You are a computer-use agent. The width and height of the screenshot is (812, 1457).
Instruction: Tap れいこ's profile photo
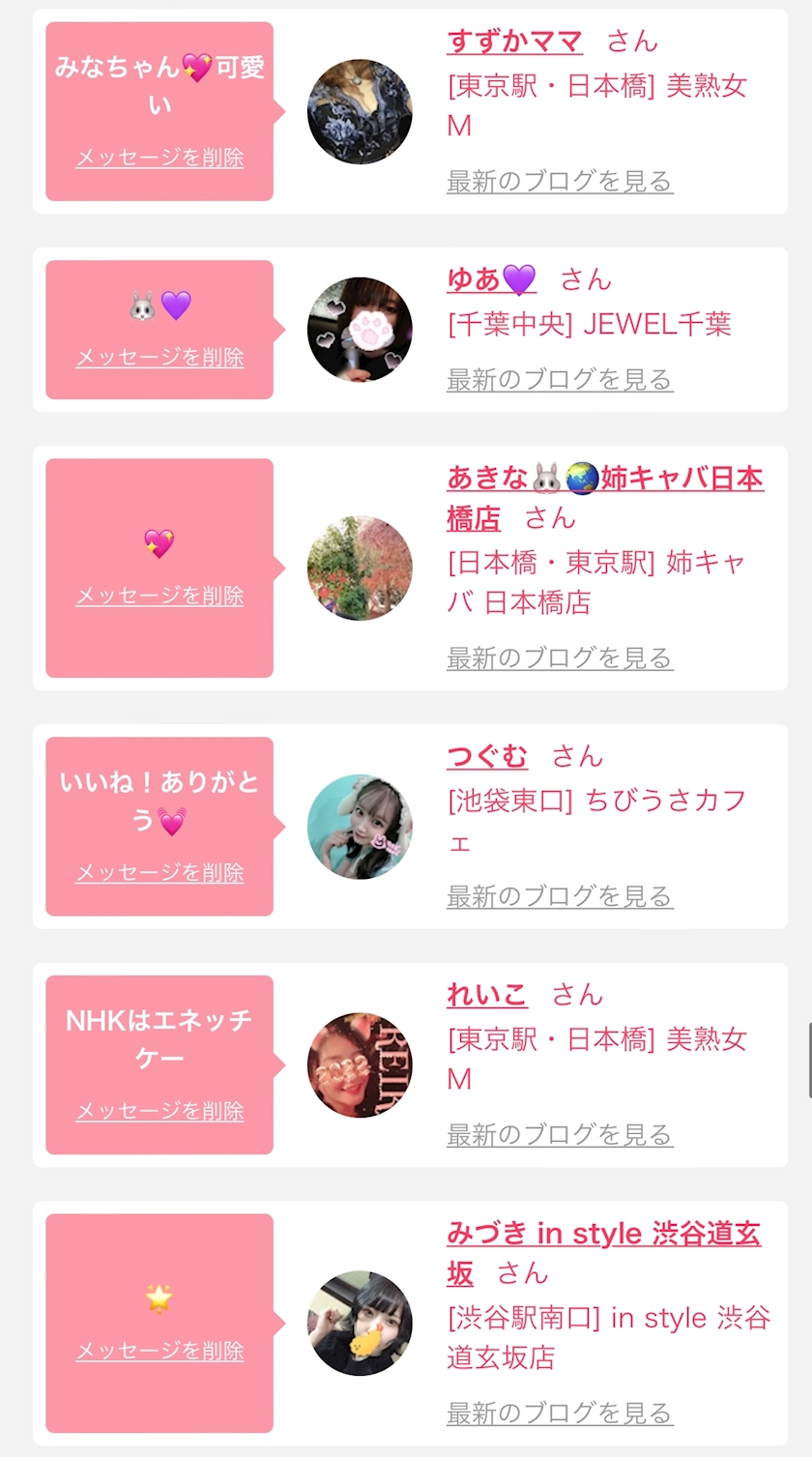[x=360, y=1065]
